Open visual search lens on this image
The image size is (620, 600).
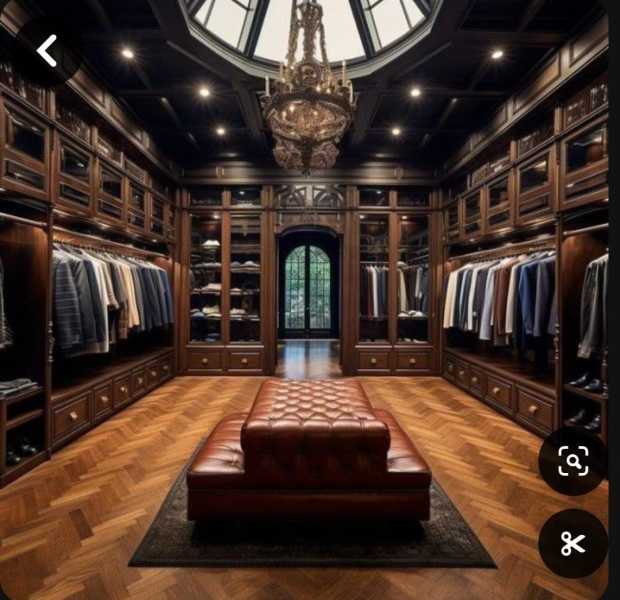(x=572, y=461)
